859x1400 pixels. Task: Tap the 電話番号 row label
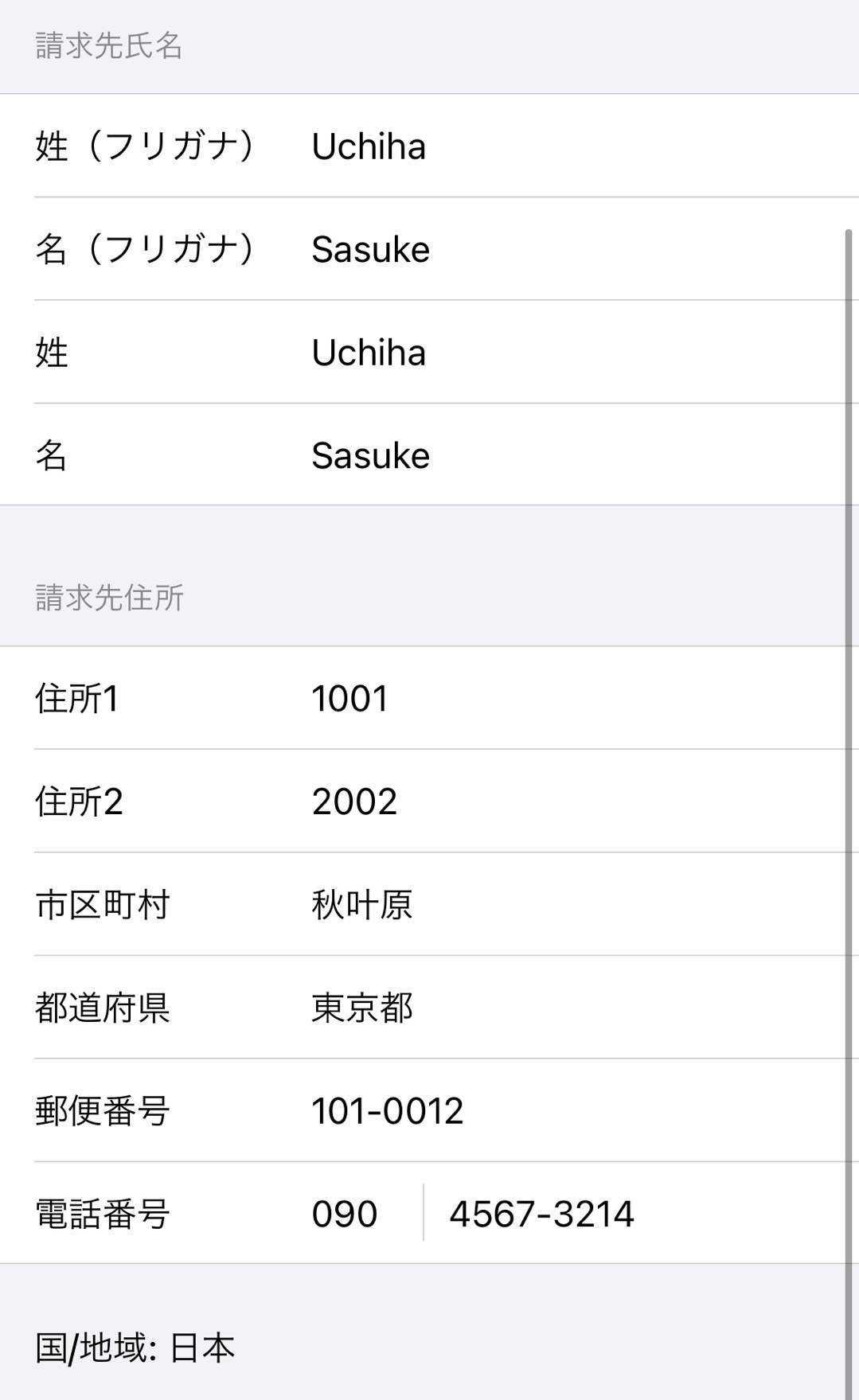pyautogui.click(x=103, y=1213)
